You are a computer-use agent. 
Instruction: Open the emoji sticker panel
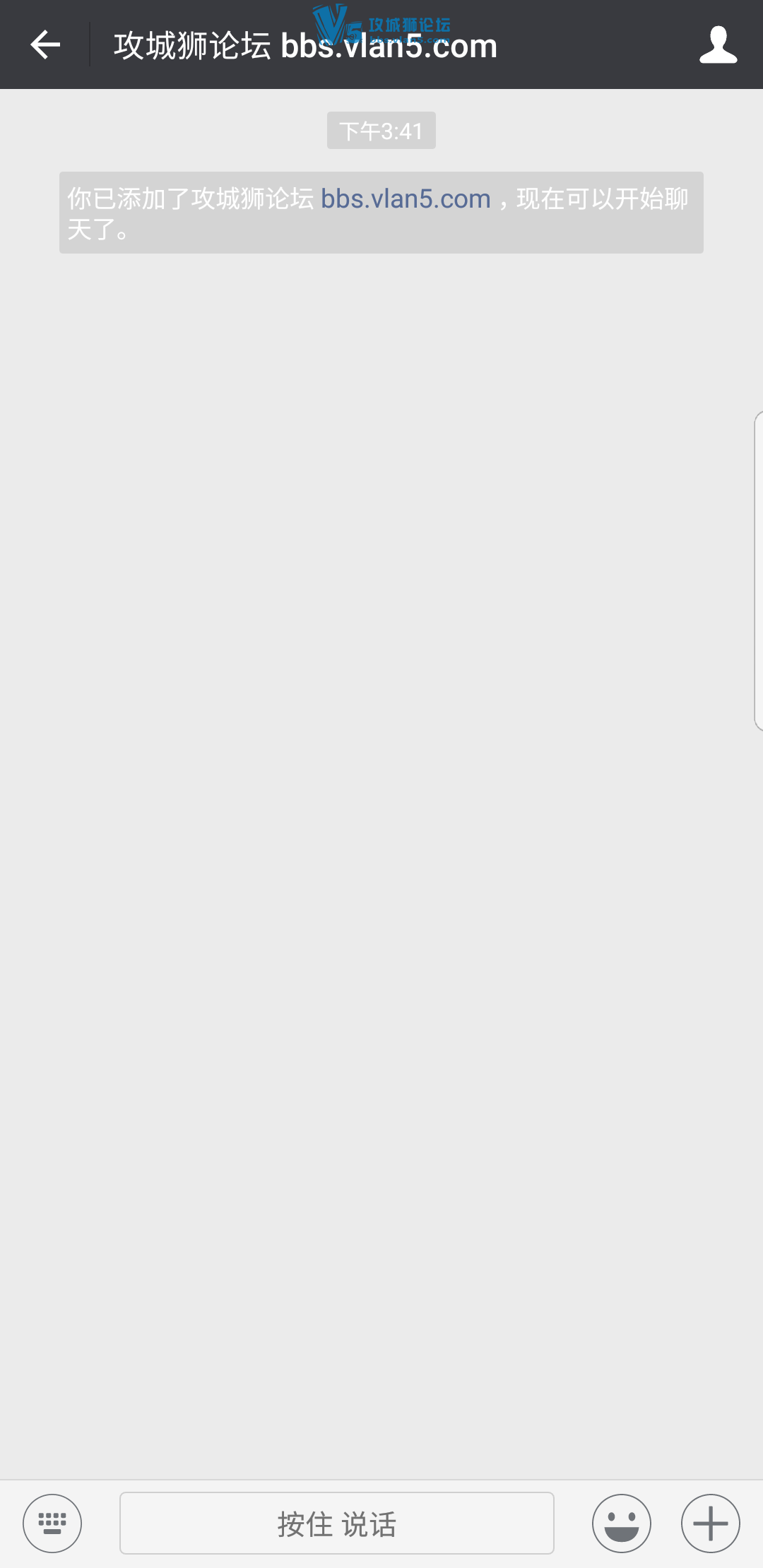(x=622, y=1524)
